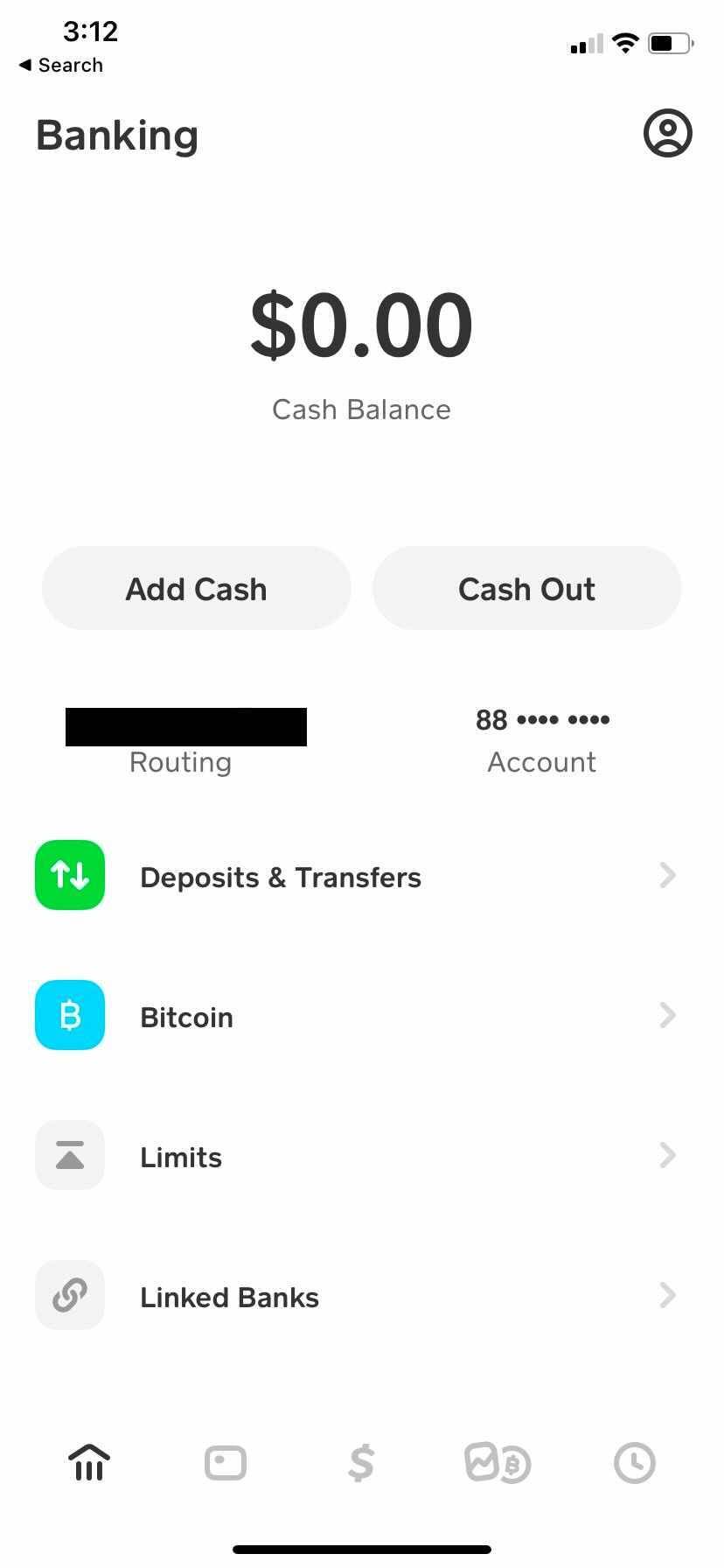Image resolution: width=724 pixels, height=1568 pixels.
Task: Tap the Cash Out button
Action: (x=526, y=589)
